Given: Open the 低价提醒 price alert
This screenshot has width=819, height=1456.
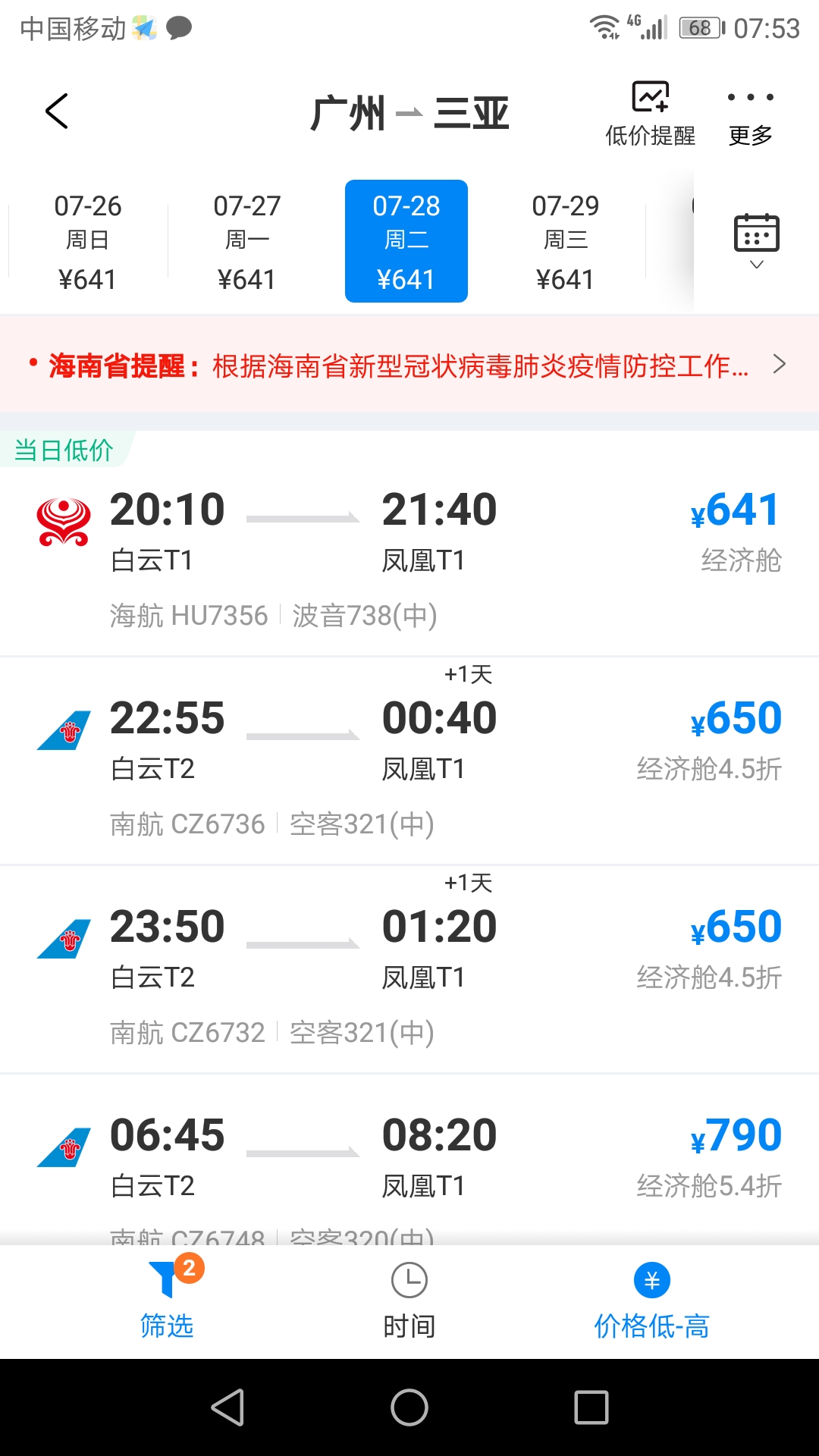Looking at the screenshot, I should click(651, 114).
